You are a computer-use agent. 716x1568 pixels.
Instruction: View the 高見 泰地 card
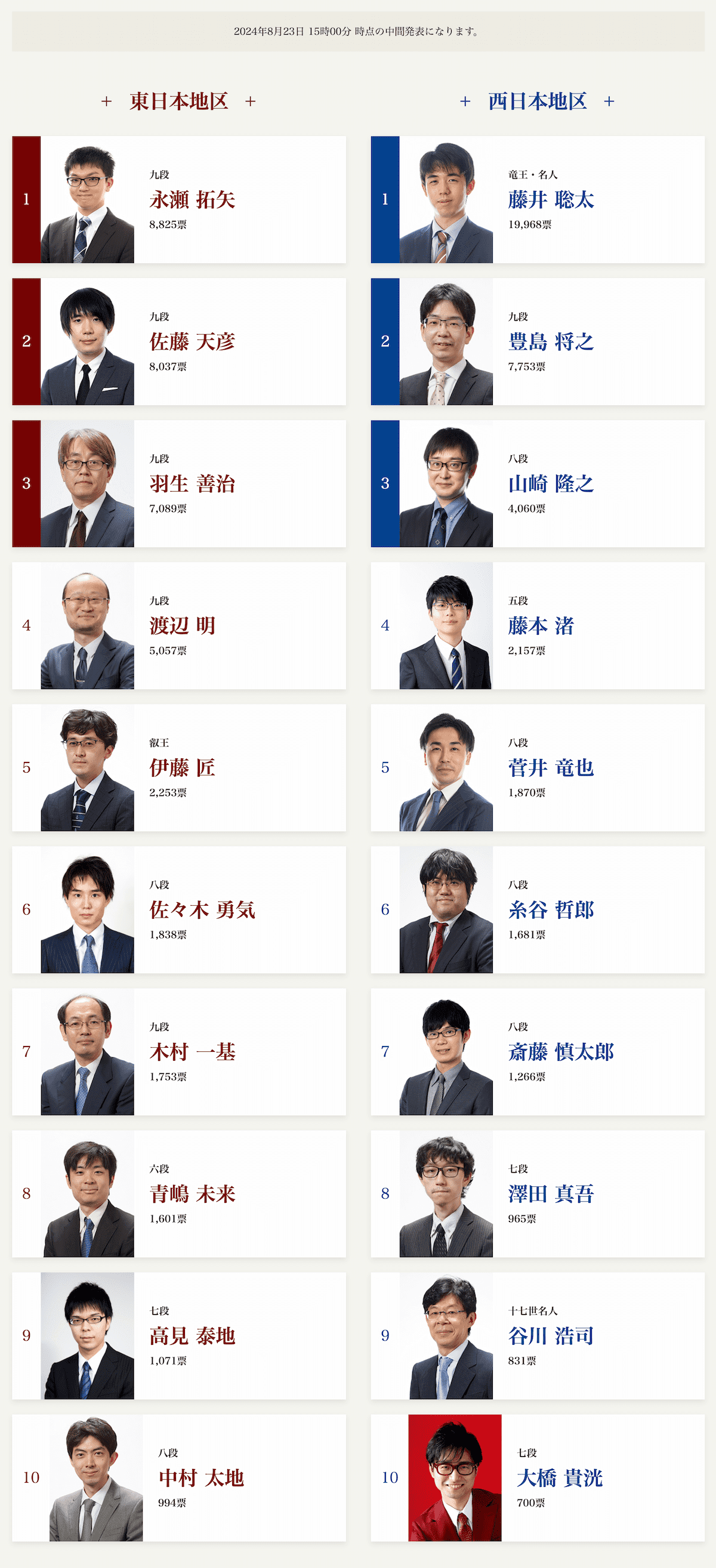click(x=179, y=1335)
